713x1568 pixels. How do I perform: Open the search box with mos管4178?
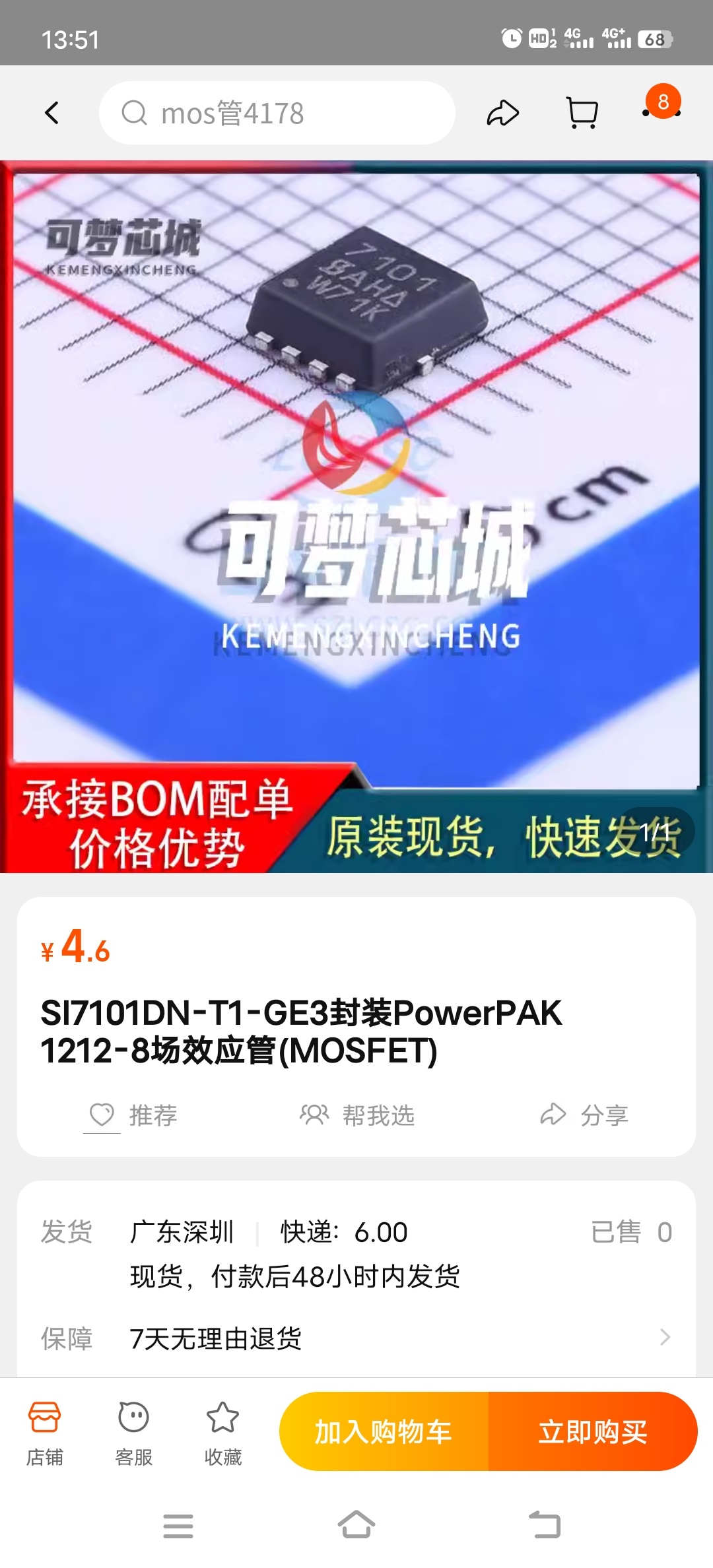[277, 114]
